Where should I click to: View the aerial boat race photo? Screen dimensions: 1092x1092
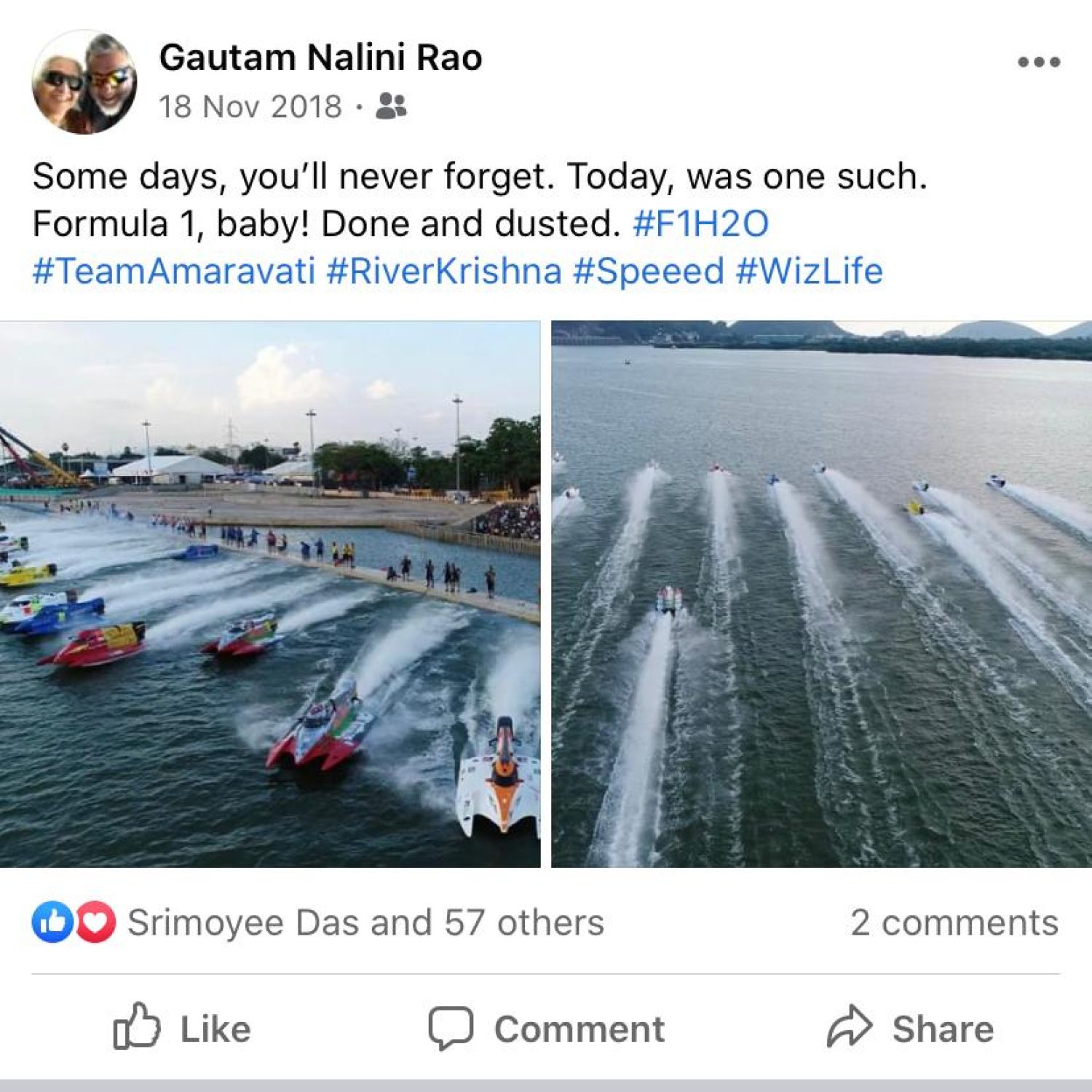tap(821, 593)
